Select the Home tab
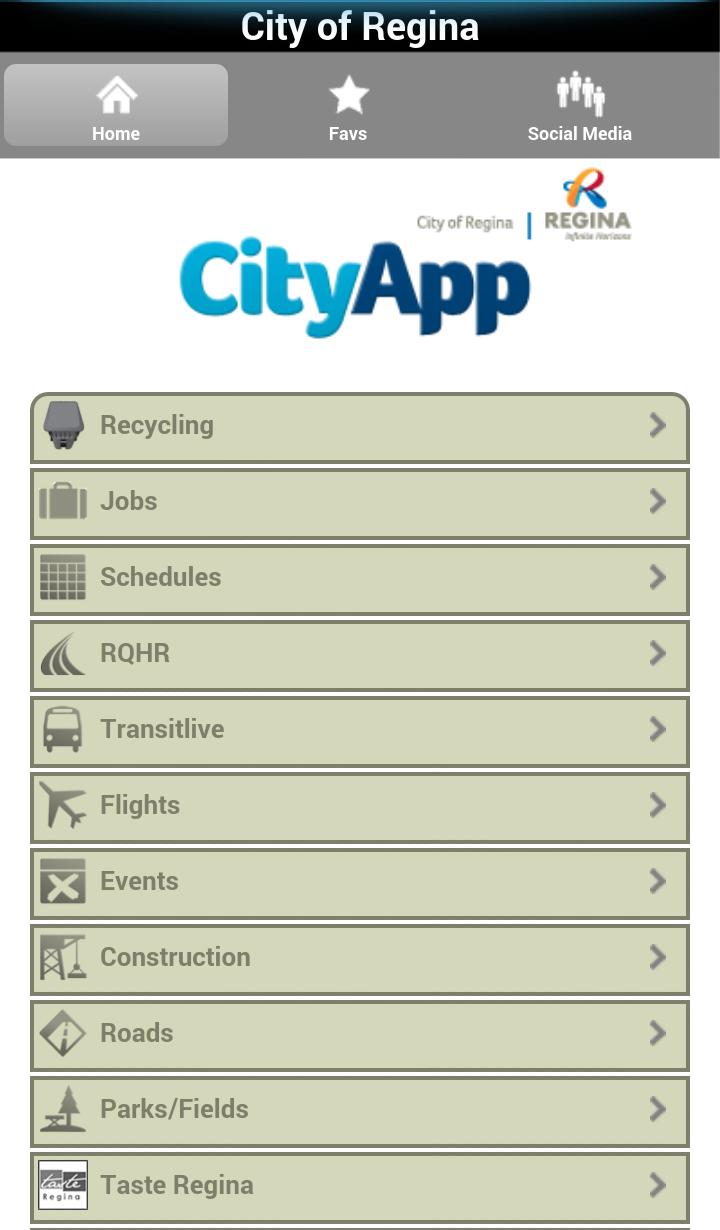 click(x=115, y=105)
